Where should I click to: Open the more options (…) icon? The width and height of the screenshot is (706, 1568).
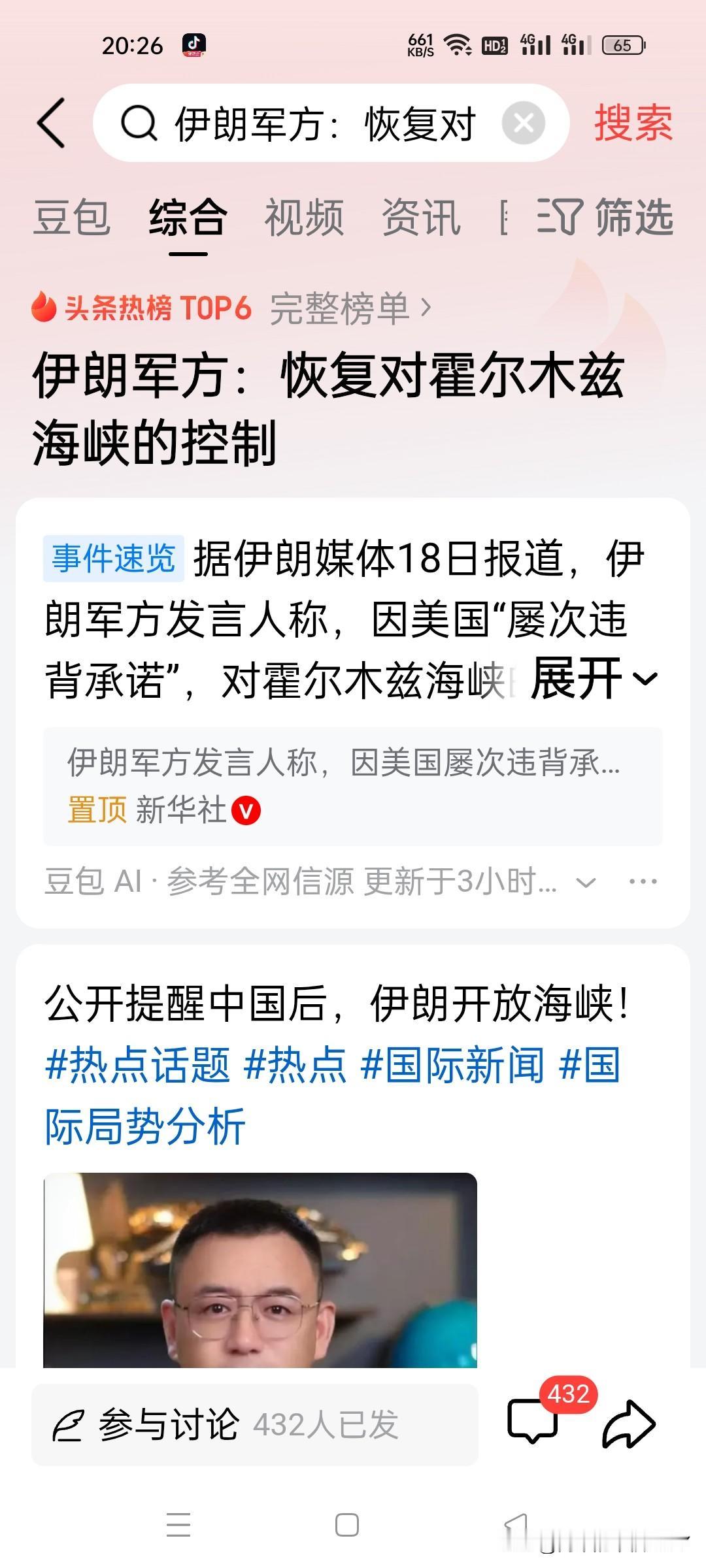[x=643, y=882]
